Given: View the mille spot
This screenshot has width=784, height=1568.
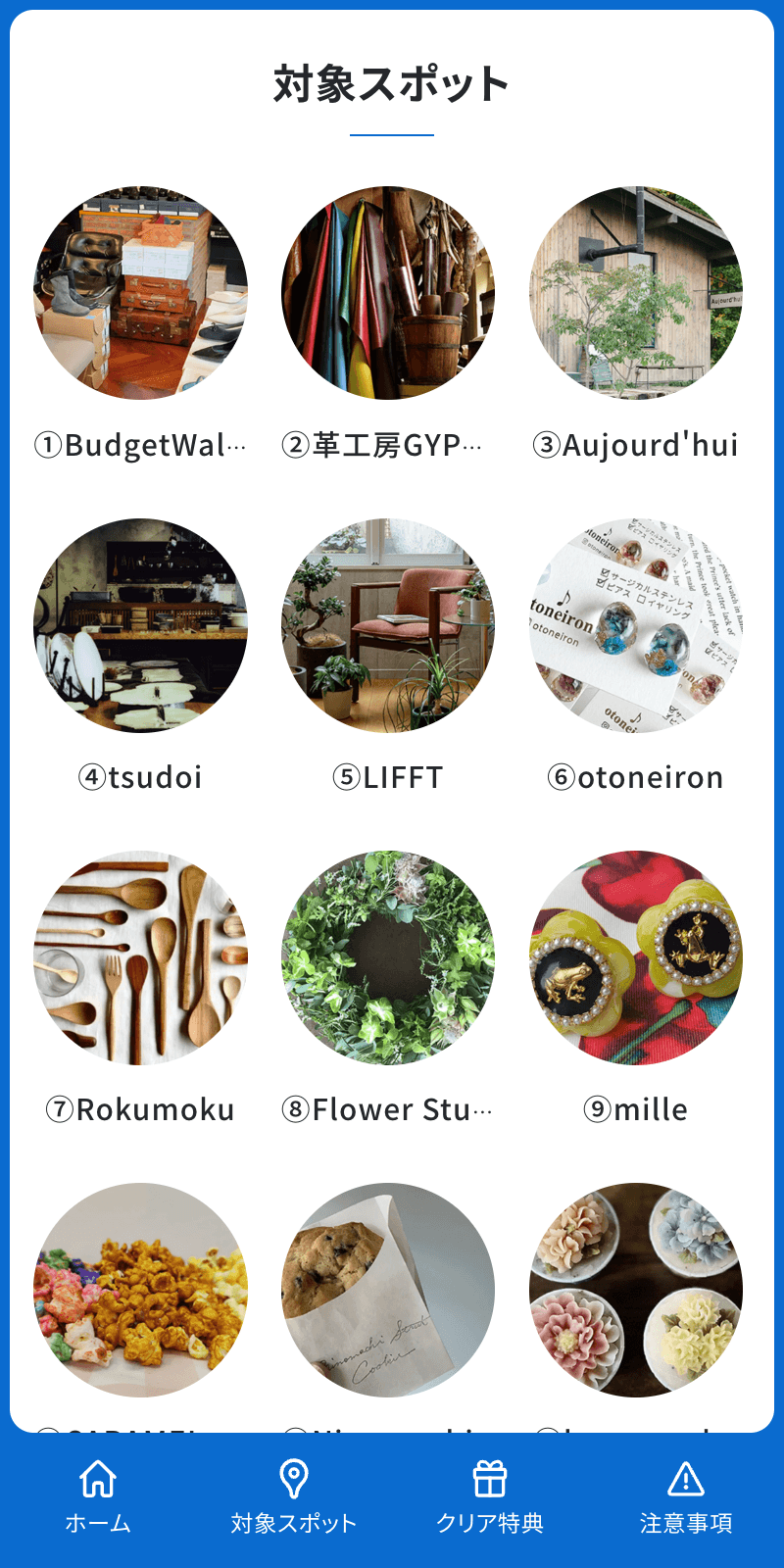Looking at the screenshot, I should (x=636, y=957).
